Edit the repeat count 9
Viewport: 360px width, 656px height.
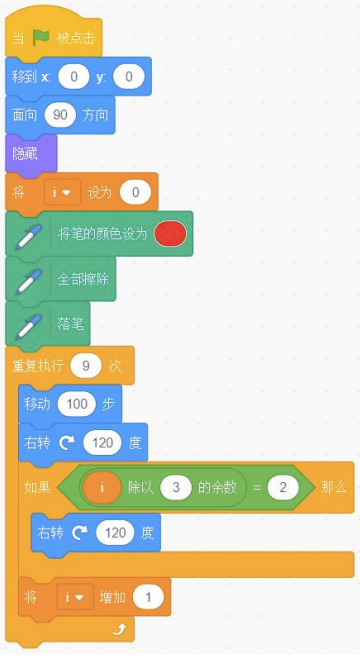[86, 366]
